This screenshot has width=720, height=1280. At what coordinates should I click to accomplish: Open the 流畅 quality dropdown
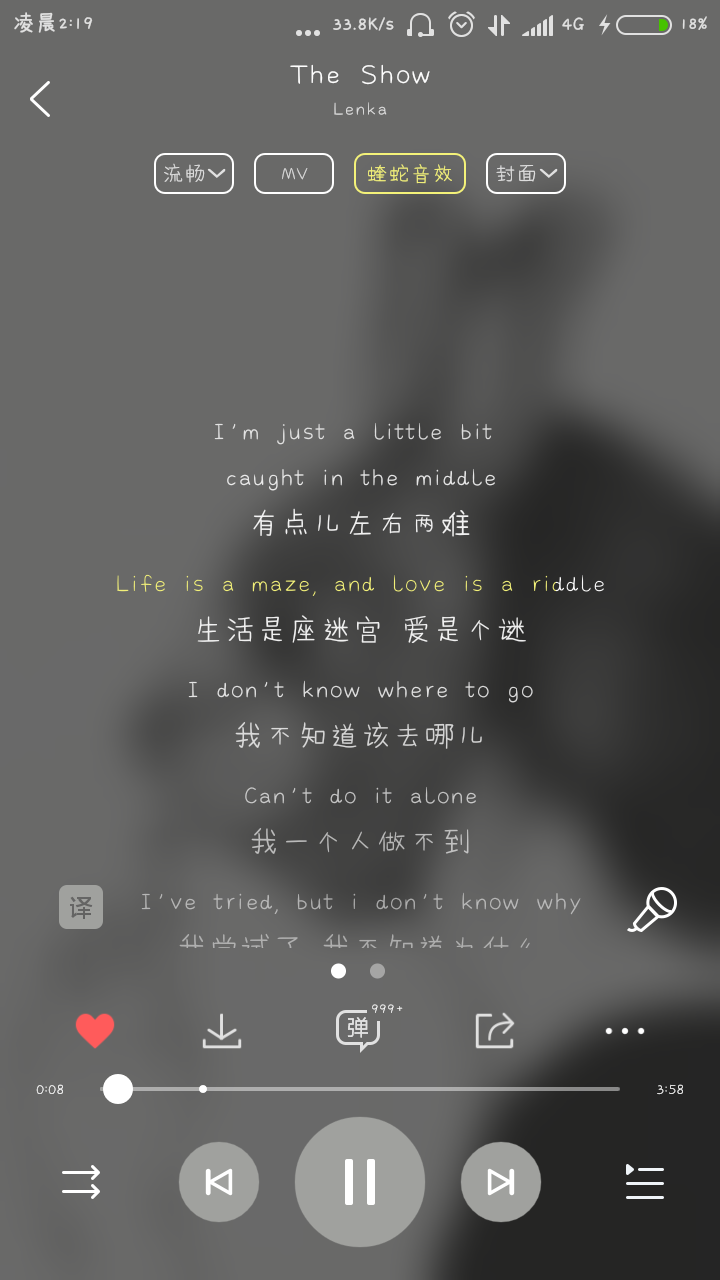194,174
